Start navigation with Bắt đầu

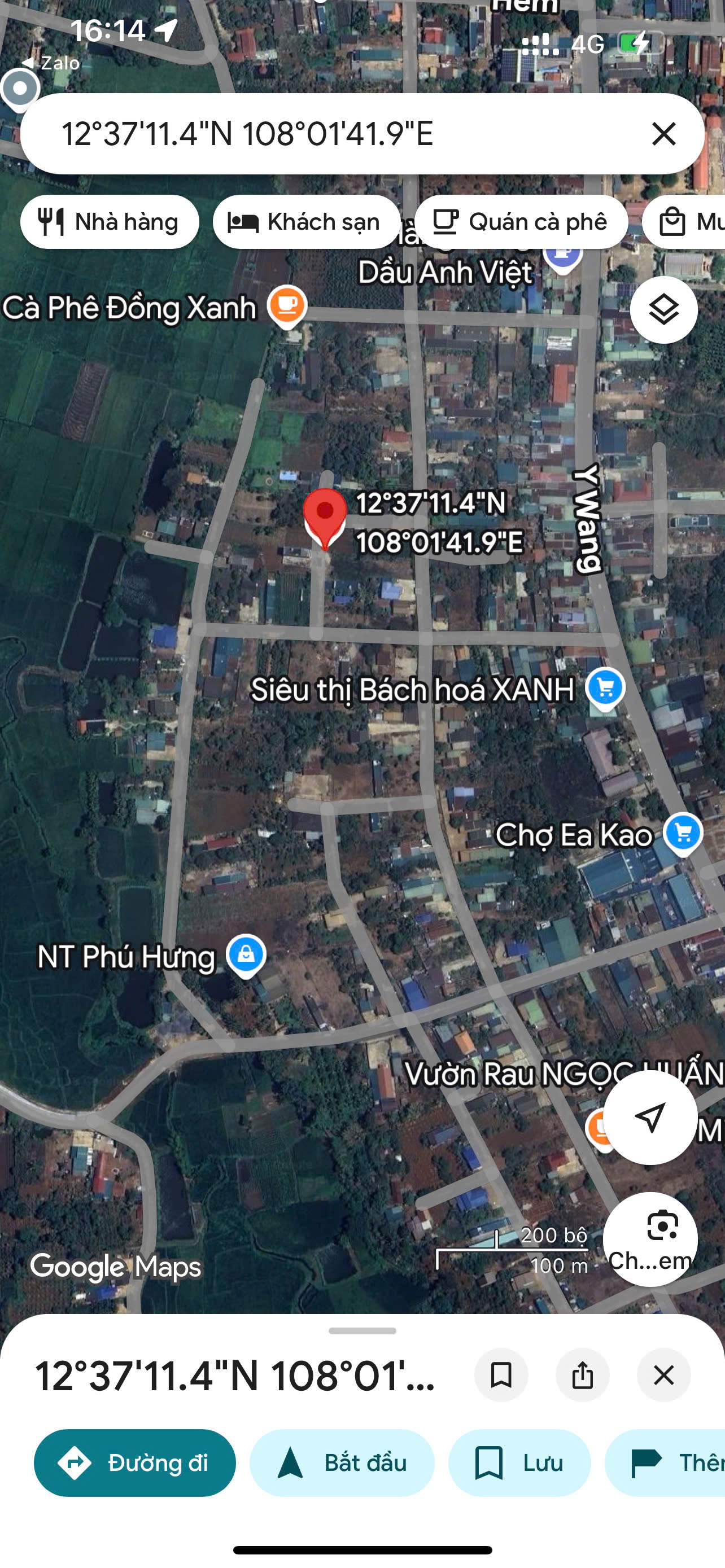click(x=342, y=1462)
